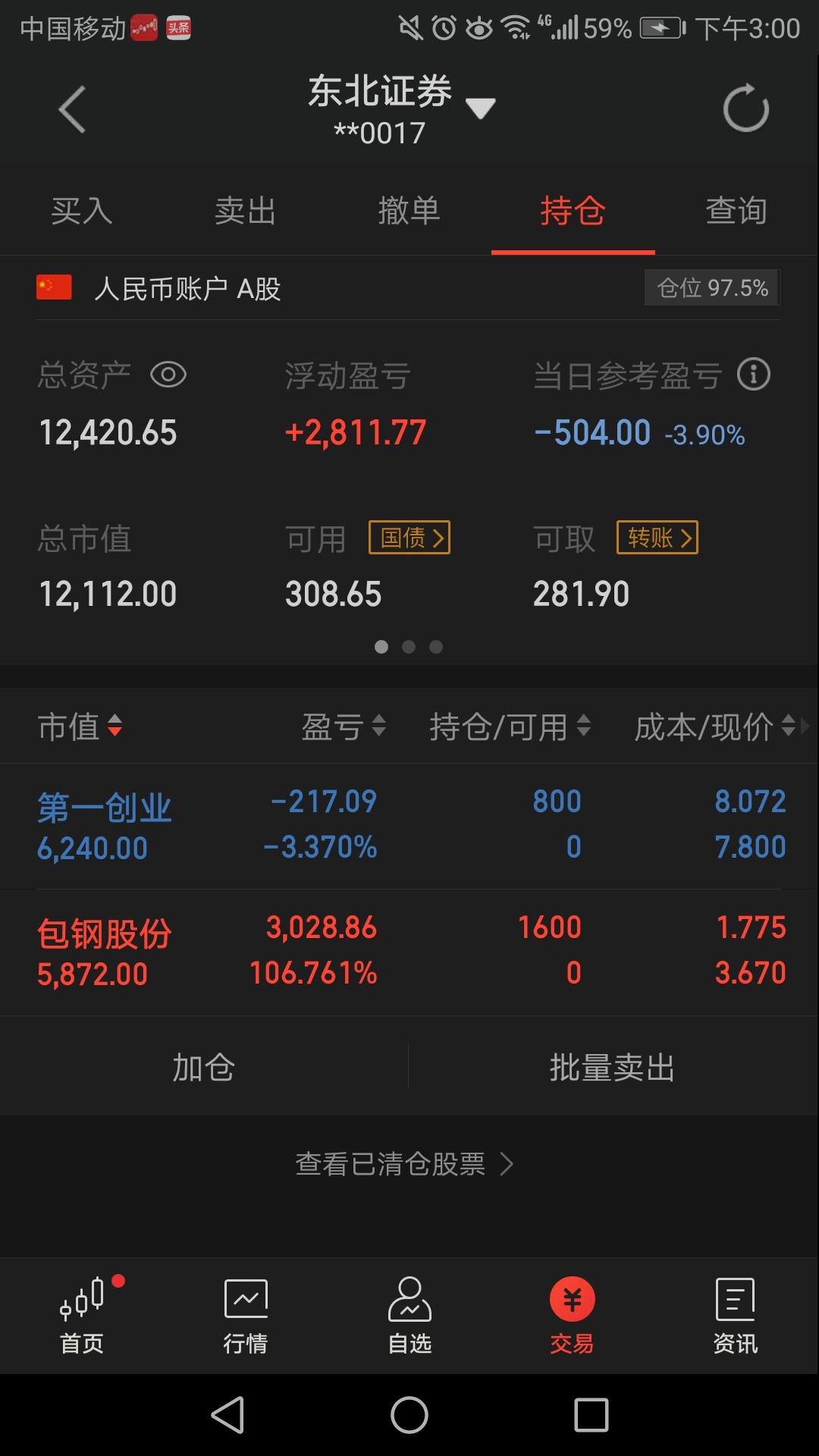The height and width of the screenshot is (1456, 819).
Task: Refresh the account holdings
Action: 746,108
